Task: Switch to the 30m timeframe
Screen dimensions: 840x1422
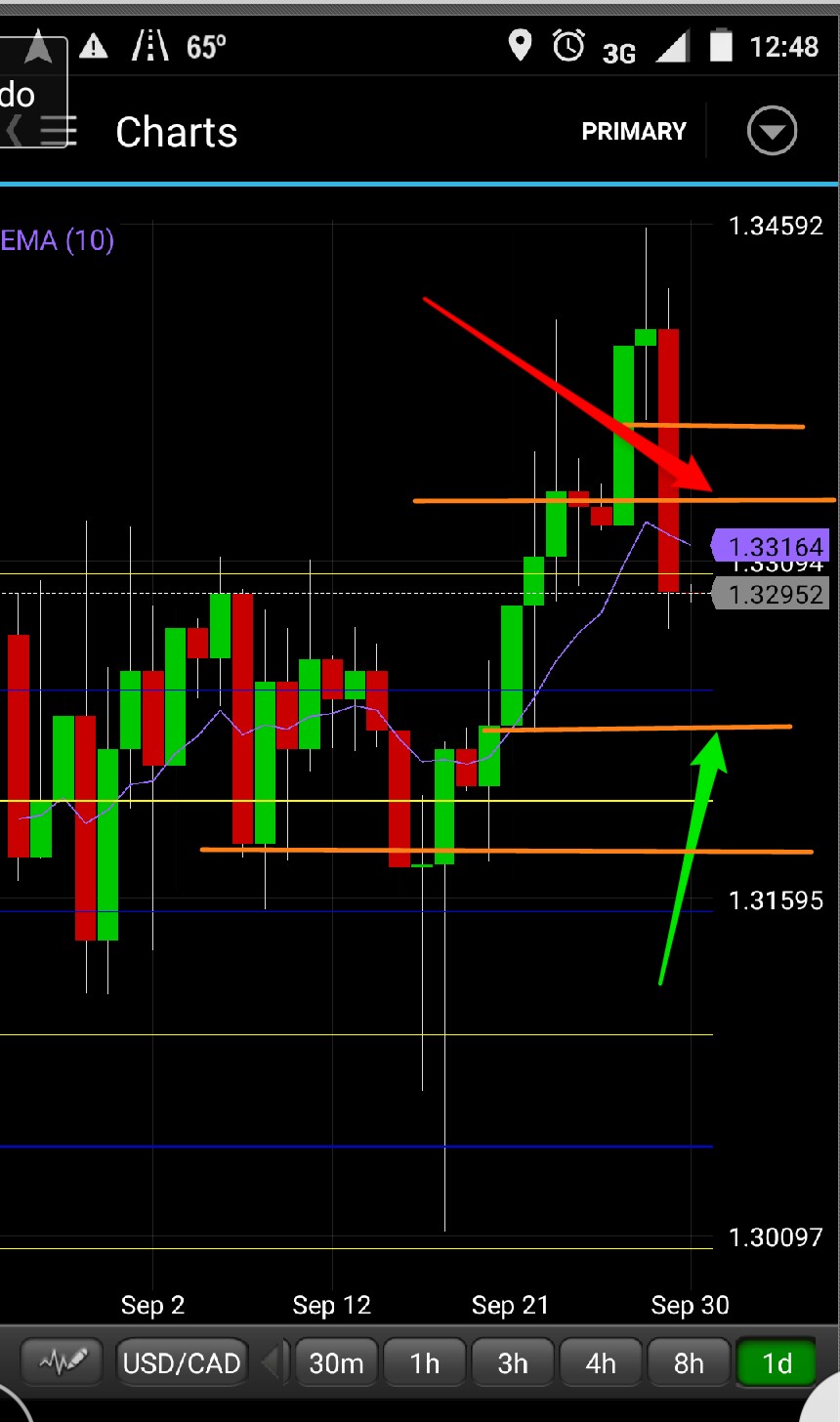Action: pos(336,1361)
